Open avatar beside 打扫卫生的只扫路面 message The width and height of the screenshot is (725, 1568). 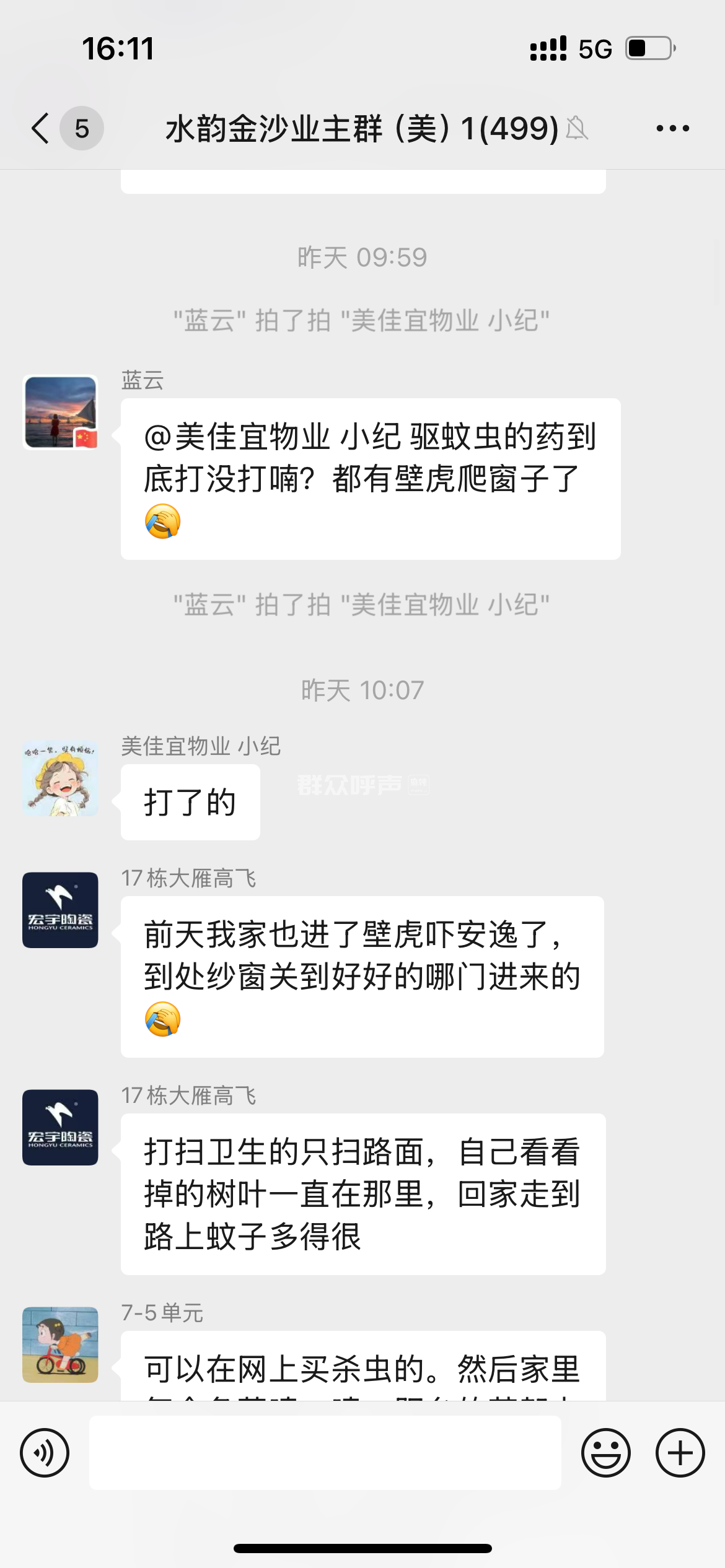pos(60,1127)
